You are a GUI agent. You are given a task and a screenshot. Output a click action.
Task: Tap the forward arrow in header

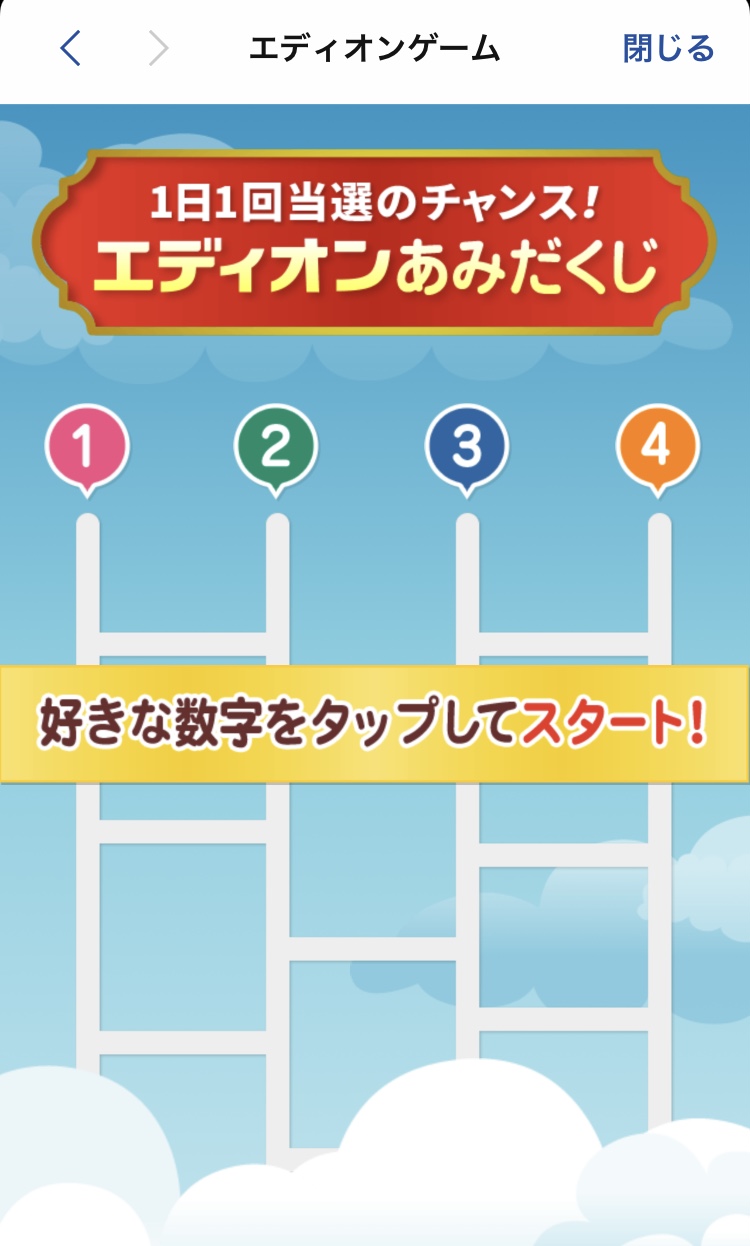pos(158,48)
